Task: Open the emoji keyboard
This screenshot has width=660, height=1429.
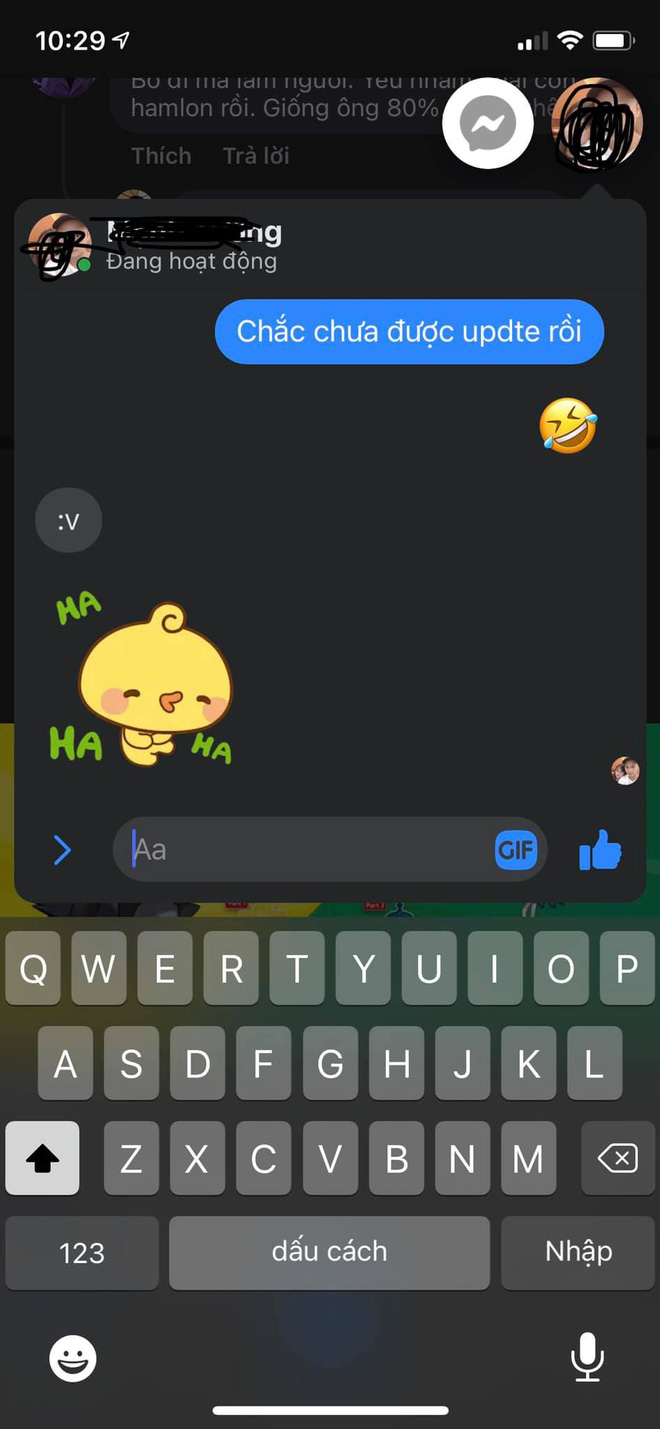Action: tap(73, 1359)
